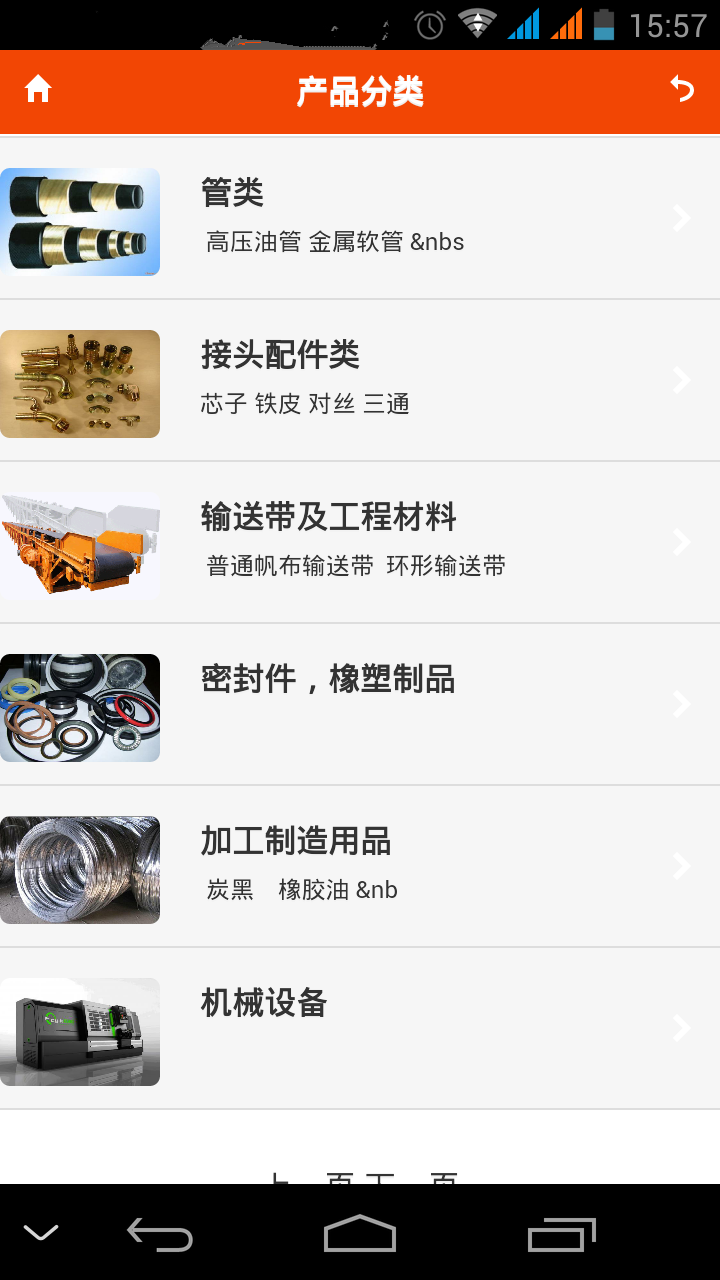Open the recent apps overview
The width and height of the screenshot is (720, 1280).
coord(561,1234)
